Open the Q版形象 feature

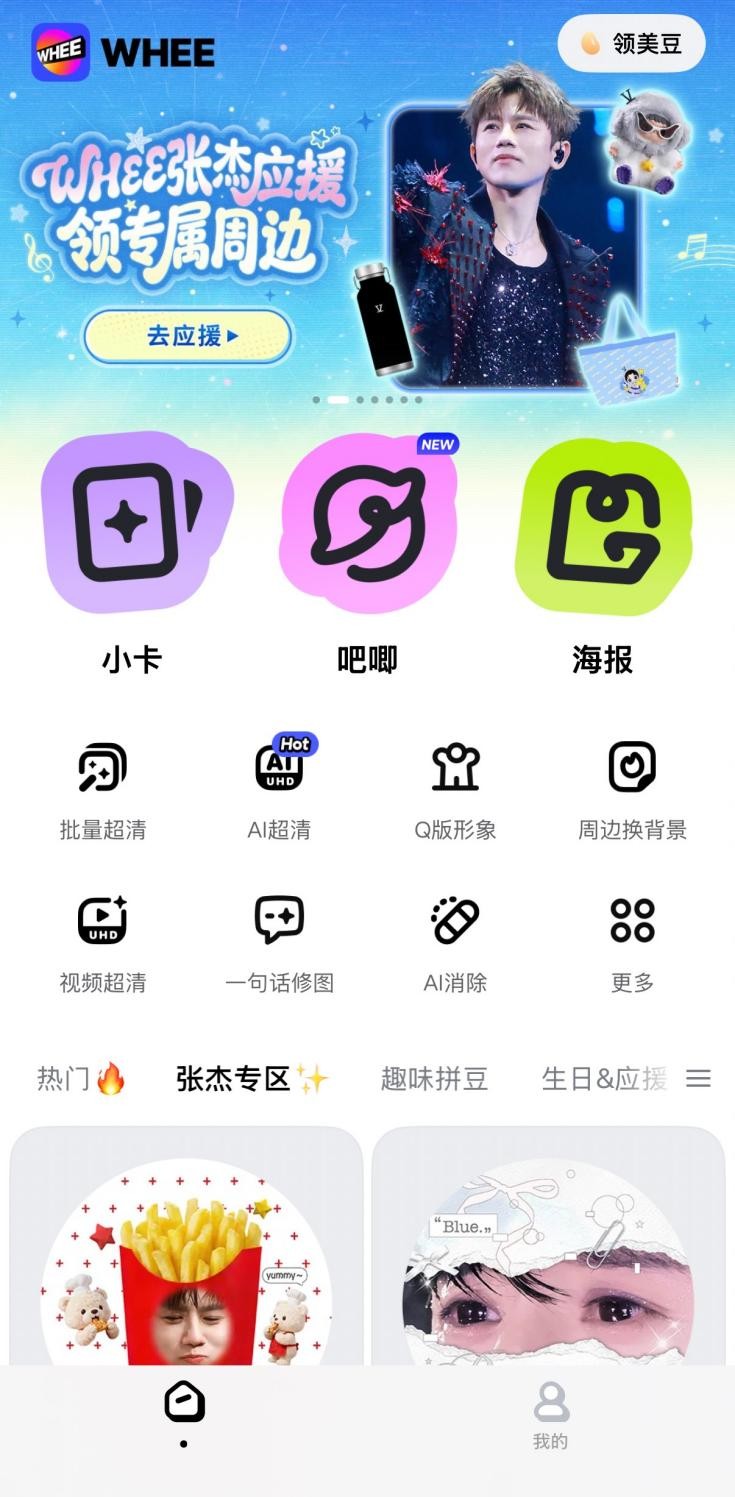[x=455, y=789]
